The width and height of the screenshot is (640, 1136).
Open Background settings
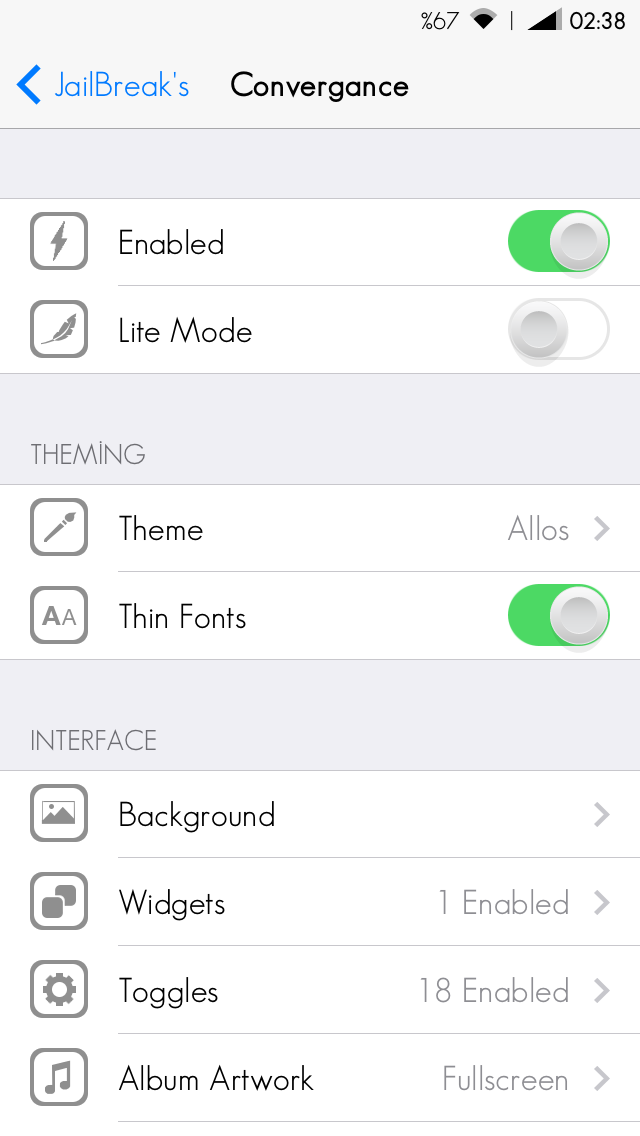tap(320, 814)
